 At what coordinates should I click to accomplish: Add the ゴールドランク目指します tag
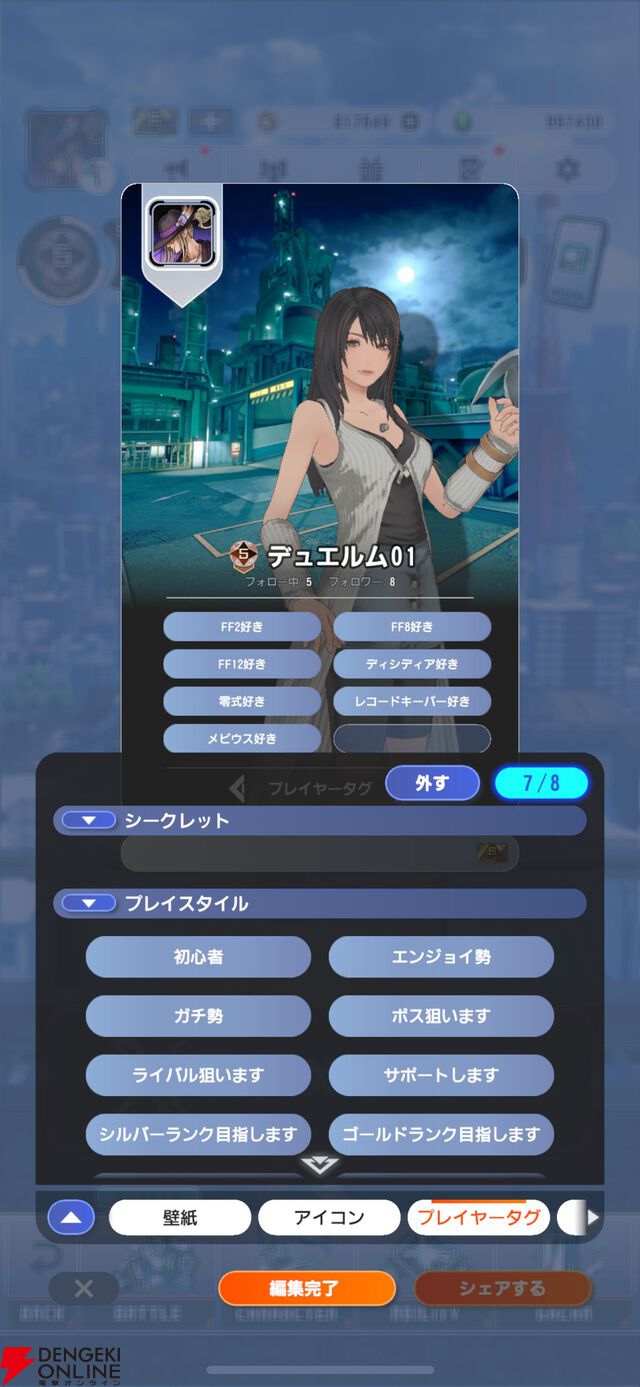tap(441, 1134)
